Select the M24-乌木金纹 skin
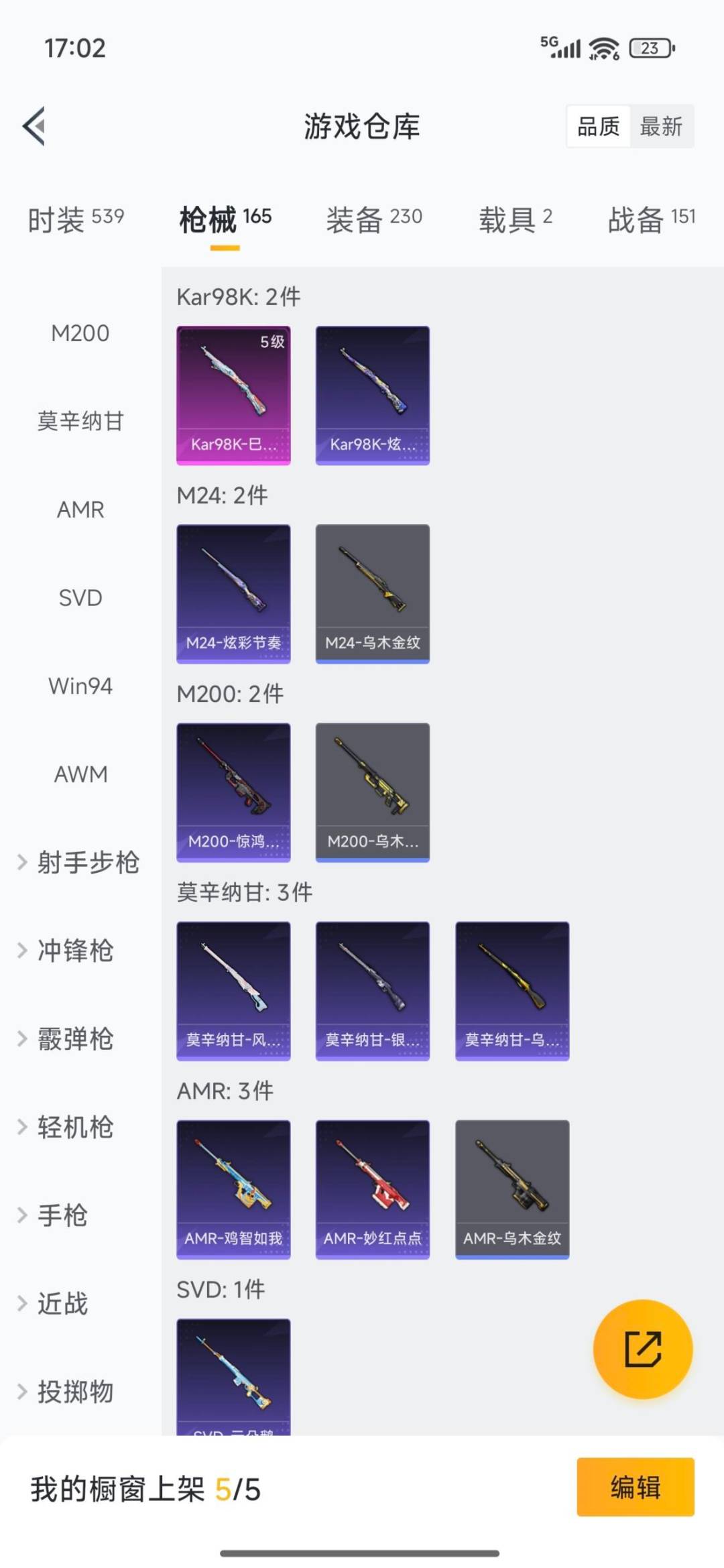This screenshot has height=1568, width=724. [x=372, y=593]
